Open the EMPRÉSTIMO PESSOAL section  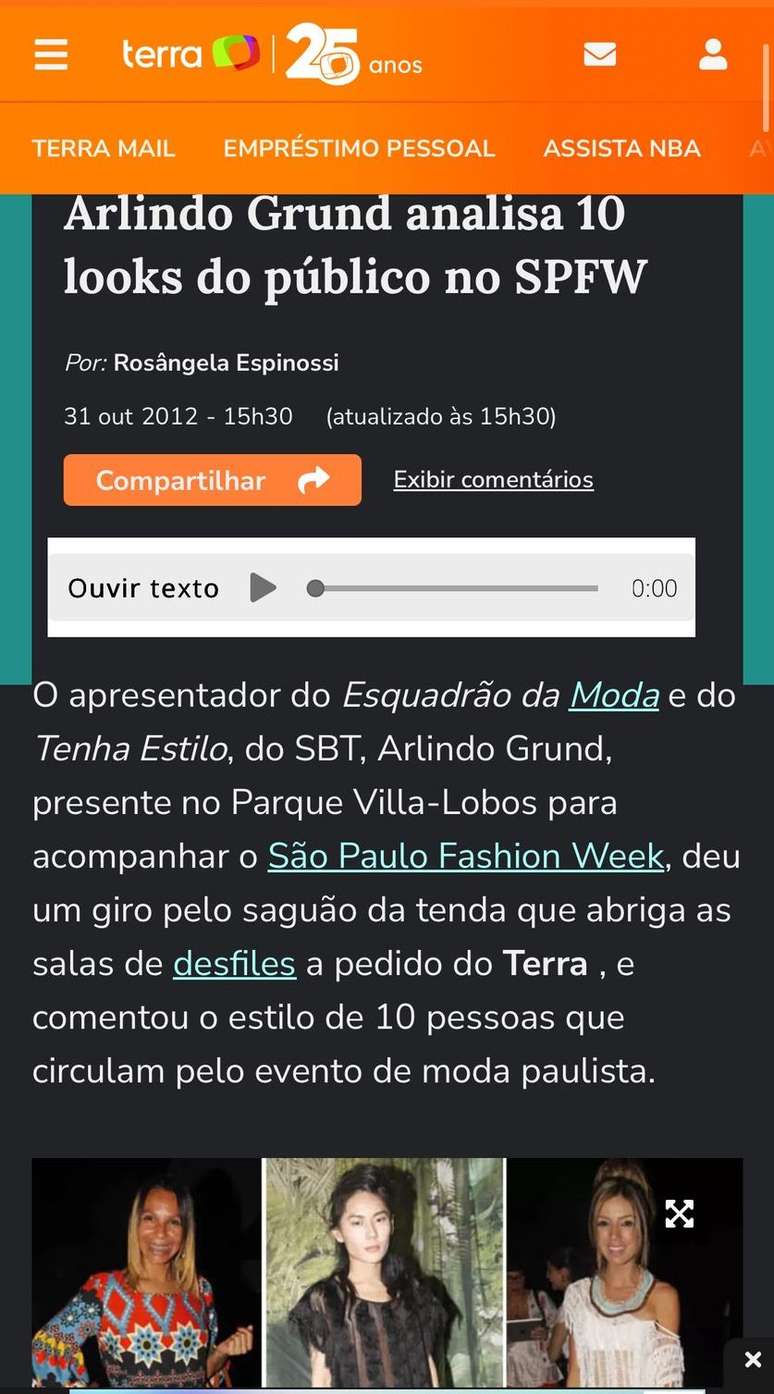pyautogui.click(x=359, y=148)
